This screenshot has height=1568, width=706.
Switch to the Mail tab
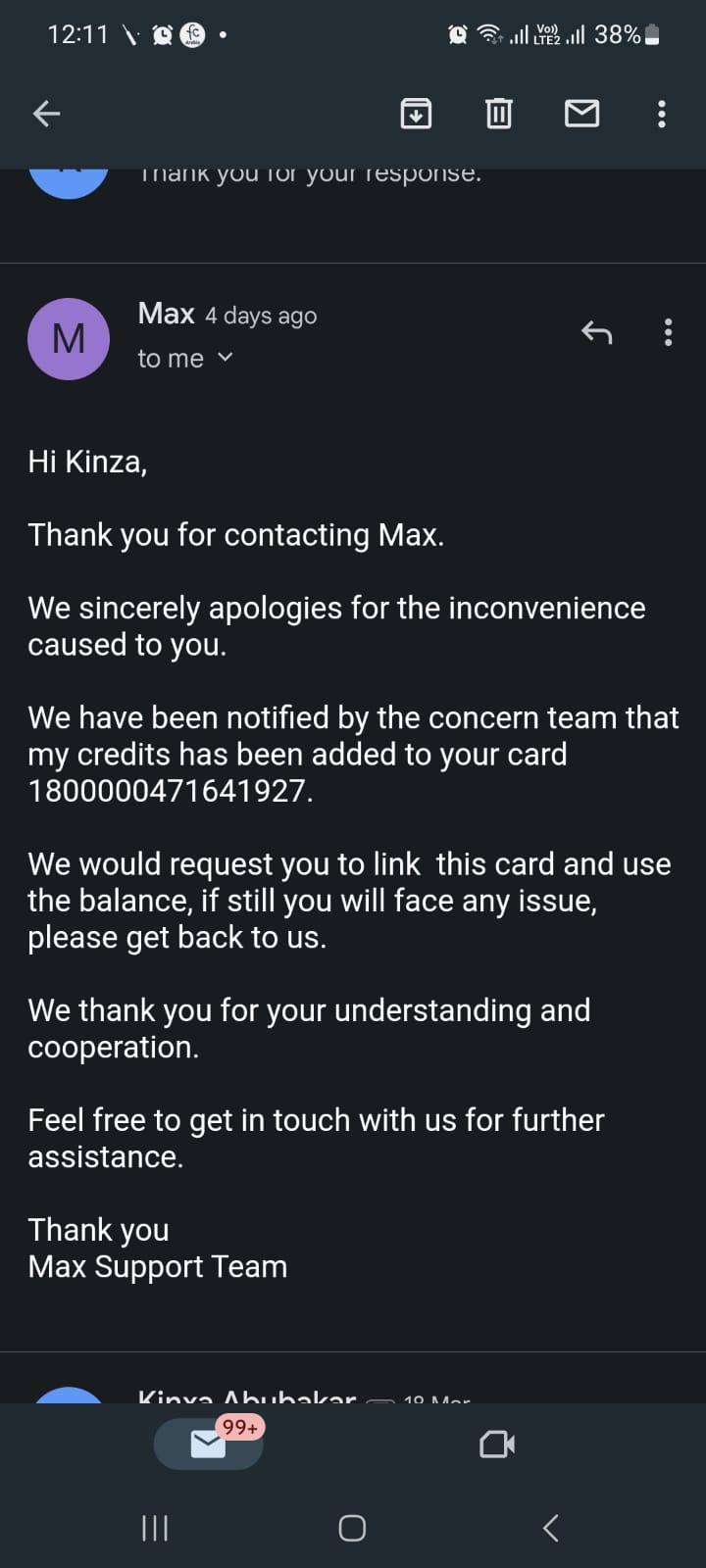pos(208,1444)
